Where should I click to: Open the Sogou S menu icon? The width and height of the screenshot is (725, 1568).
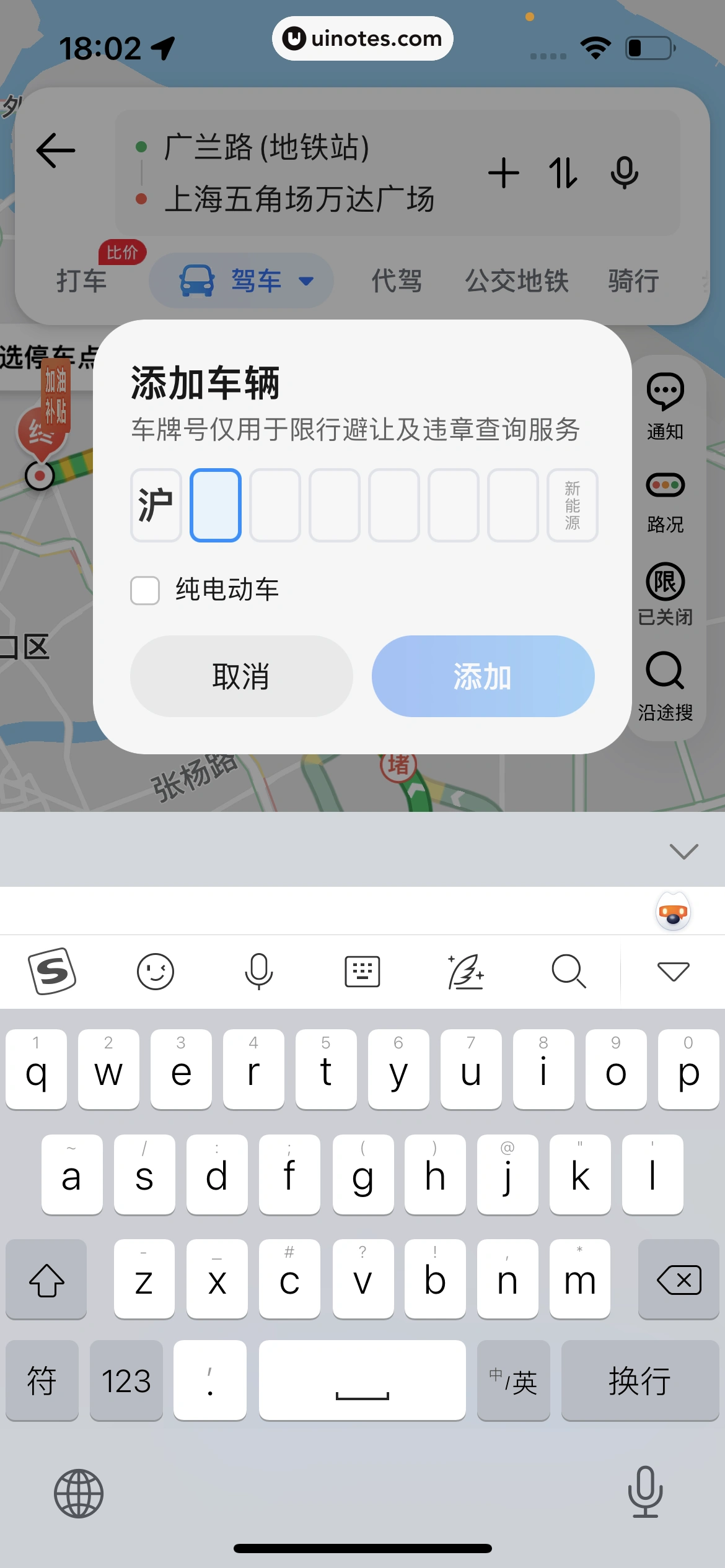pos(52,971)
